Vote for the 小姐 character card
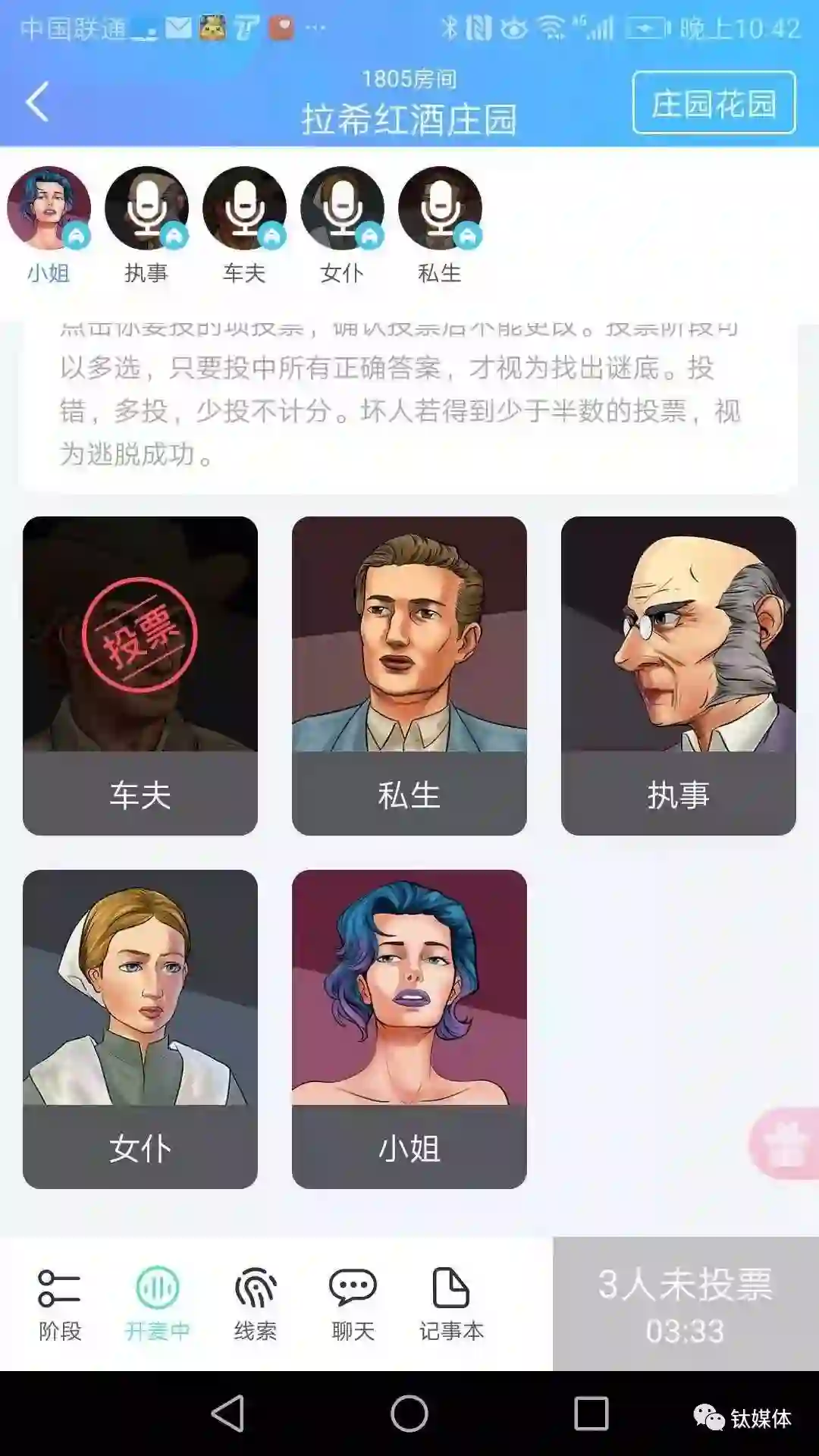The width and height of the screenshot is (819, 1456). pyautogui.click(x=409, y=1028)
